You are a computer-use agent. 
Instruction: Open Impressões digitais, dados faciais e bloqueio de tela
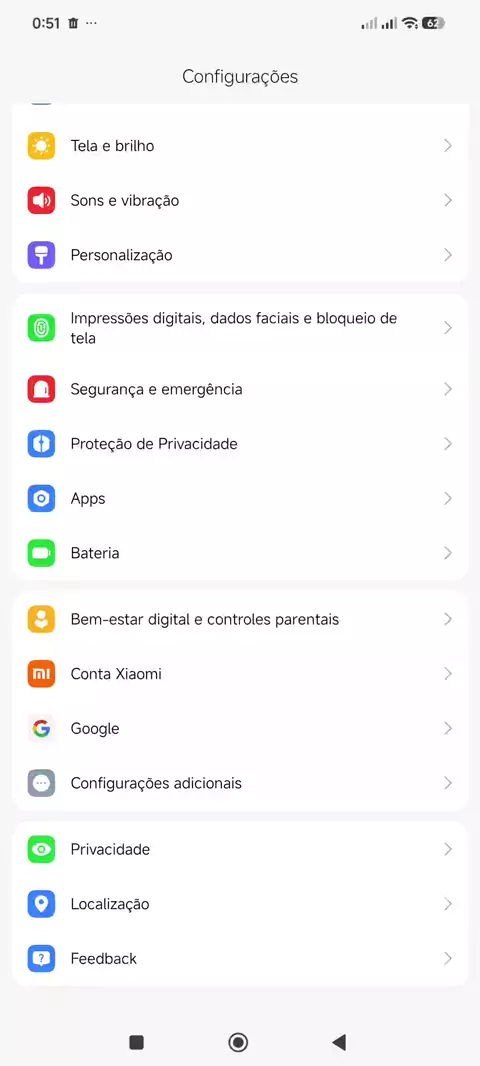coord(240,328)
